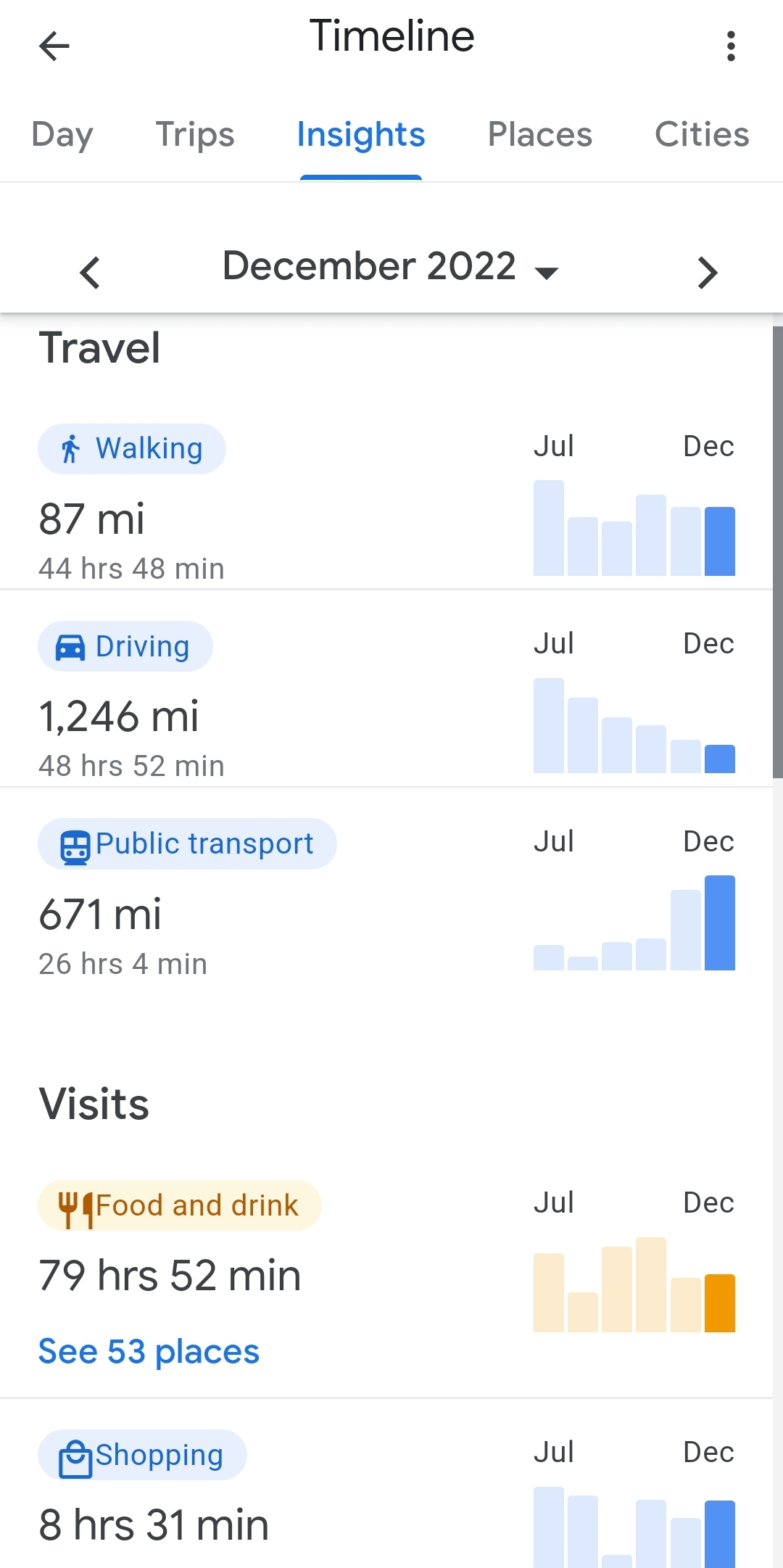Image resolution: width=783 pixels, height=1568 pixels.
Task: Switch to the Cities tab
Action: click(x=702, y=135)
